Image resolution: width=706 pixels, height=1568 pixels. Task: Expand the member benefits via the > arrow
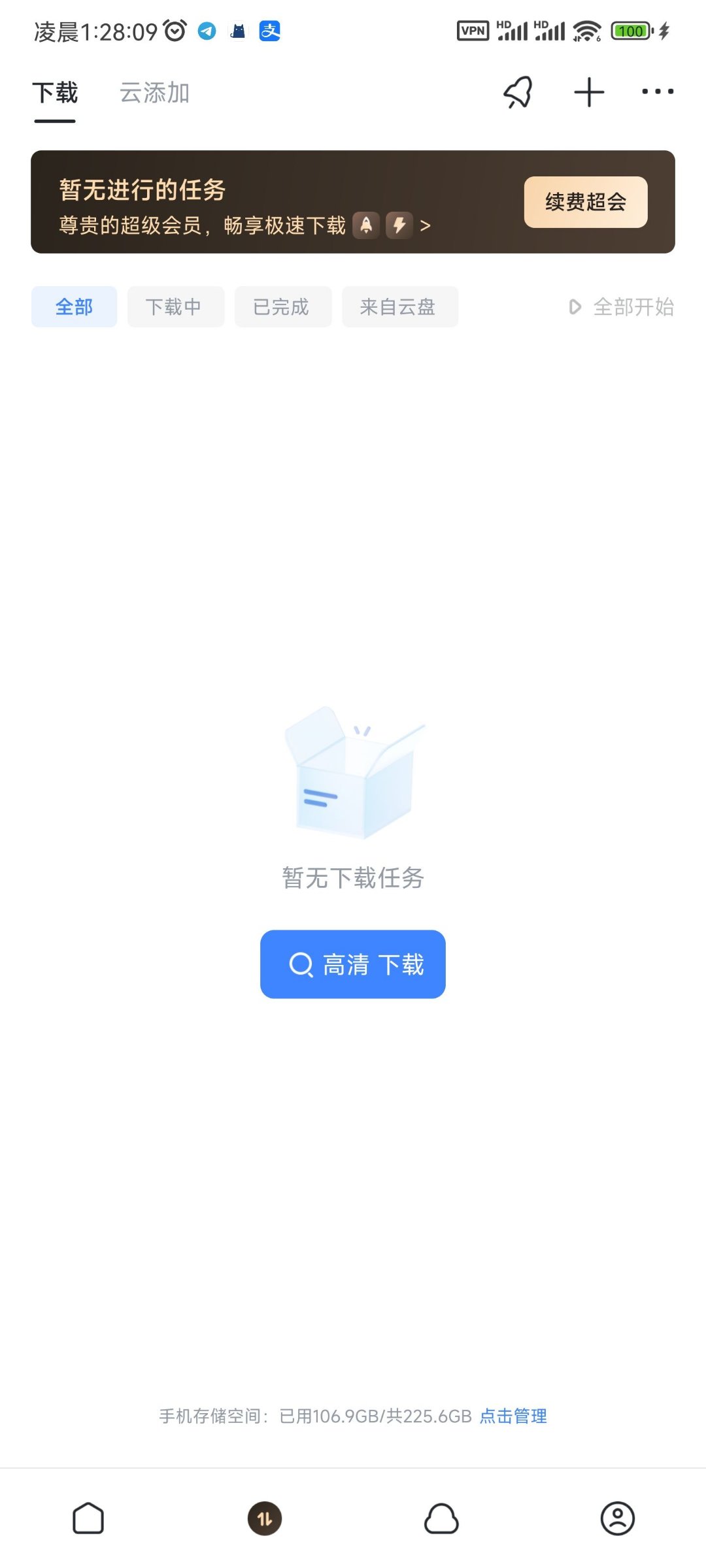(426, 225)
